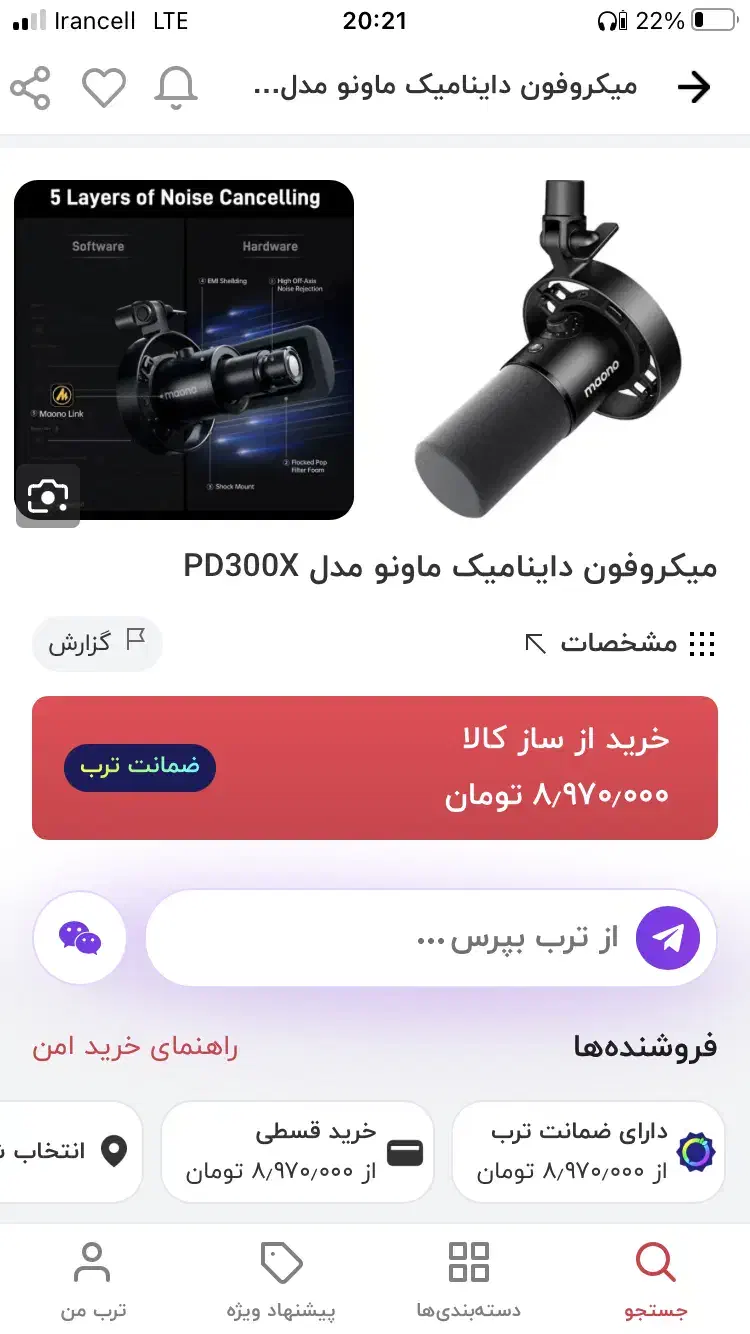Open location picker beside انتخاب option

[112, 1152]
